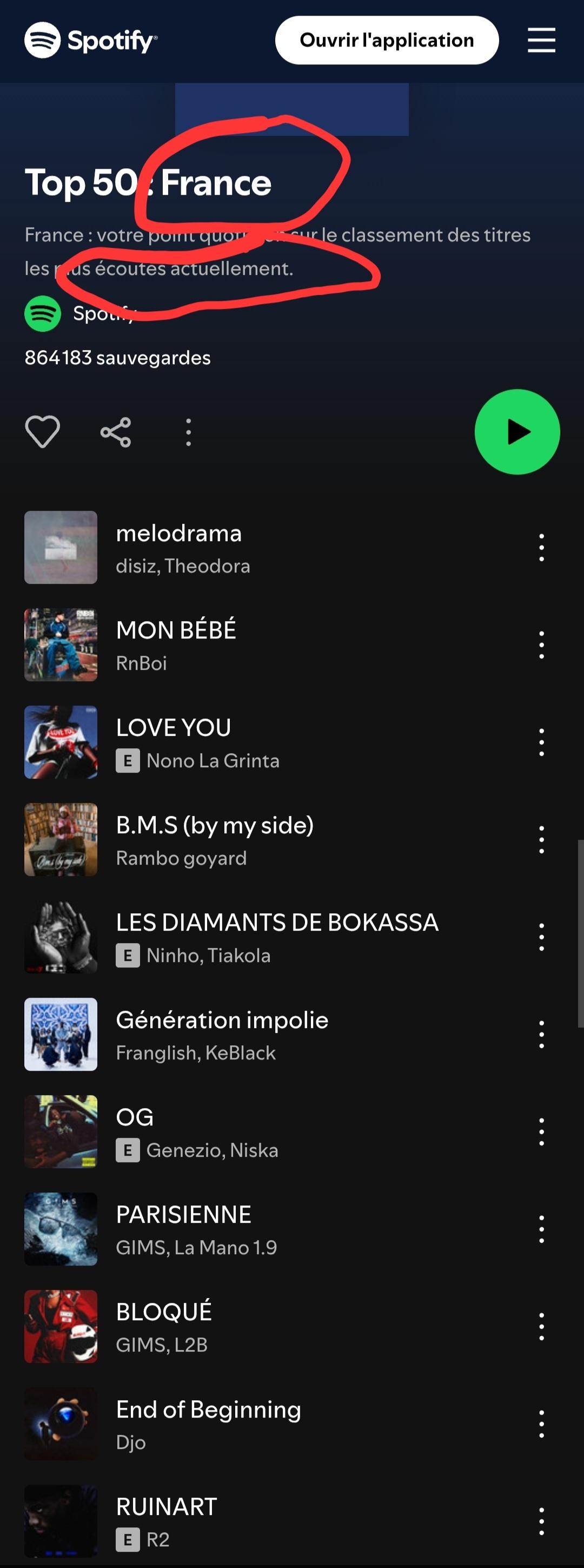The height and width of the screenshot is (1568, 584).
Task: Open more options for LOVE YOU
Action: 541,742
